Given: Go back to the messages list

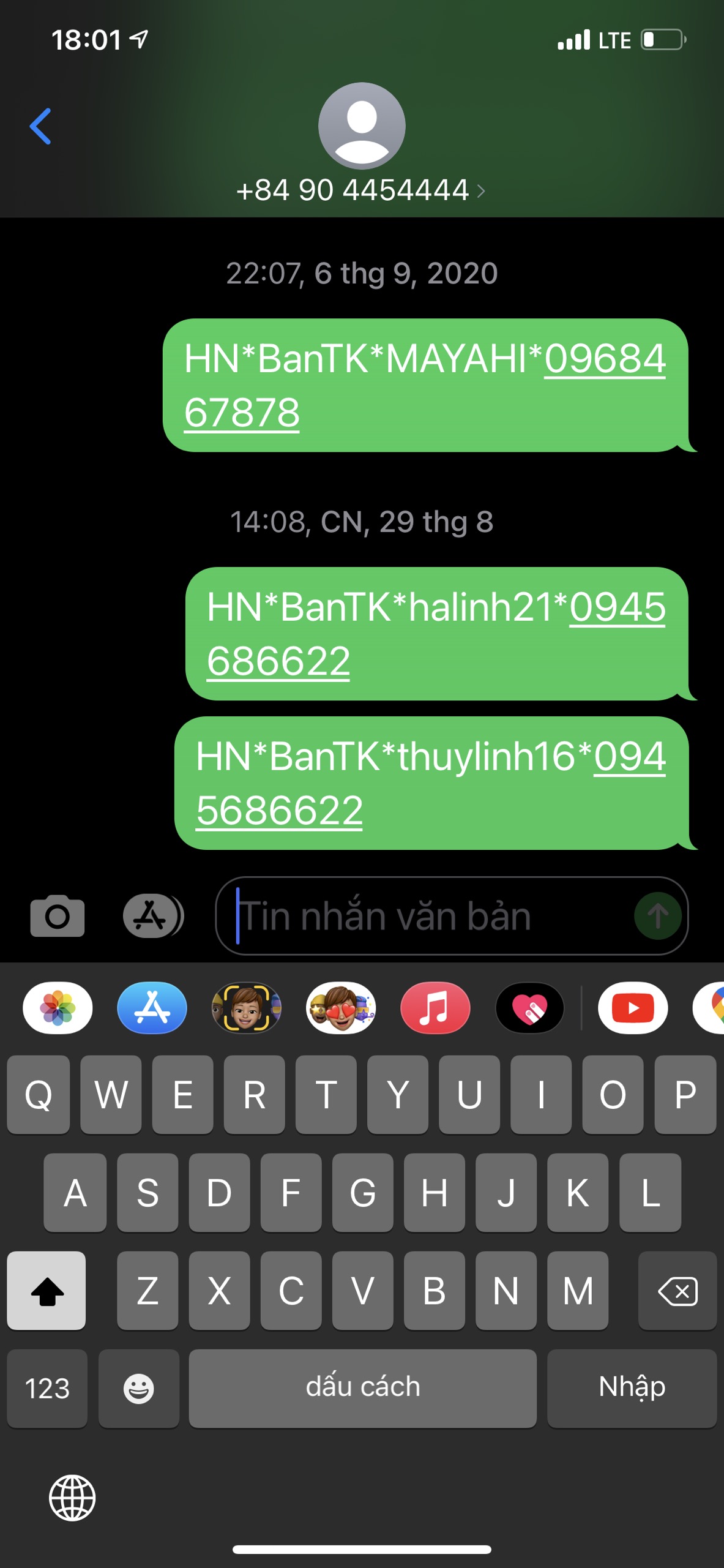Looking at the screenshot, I should (x=40, y=127).
